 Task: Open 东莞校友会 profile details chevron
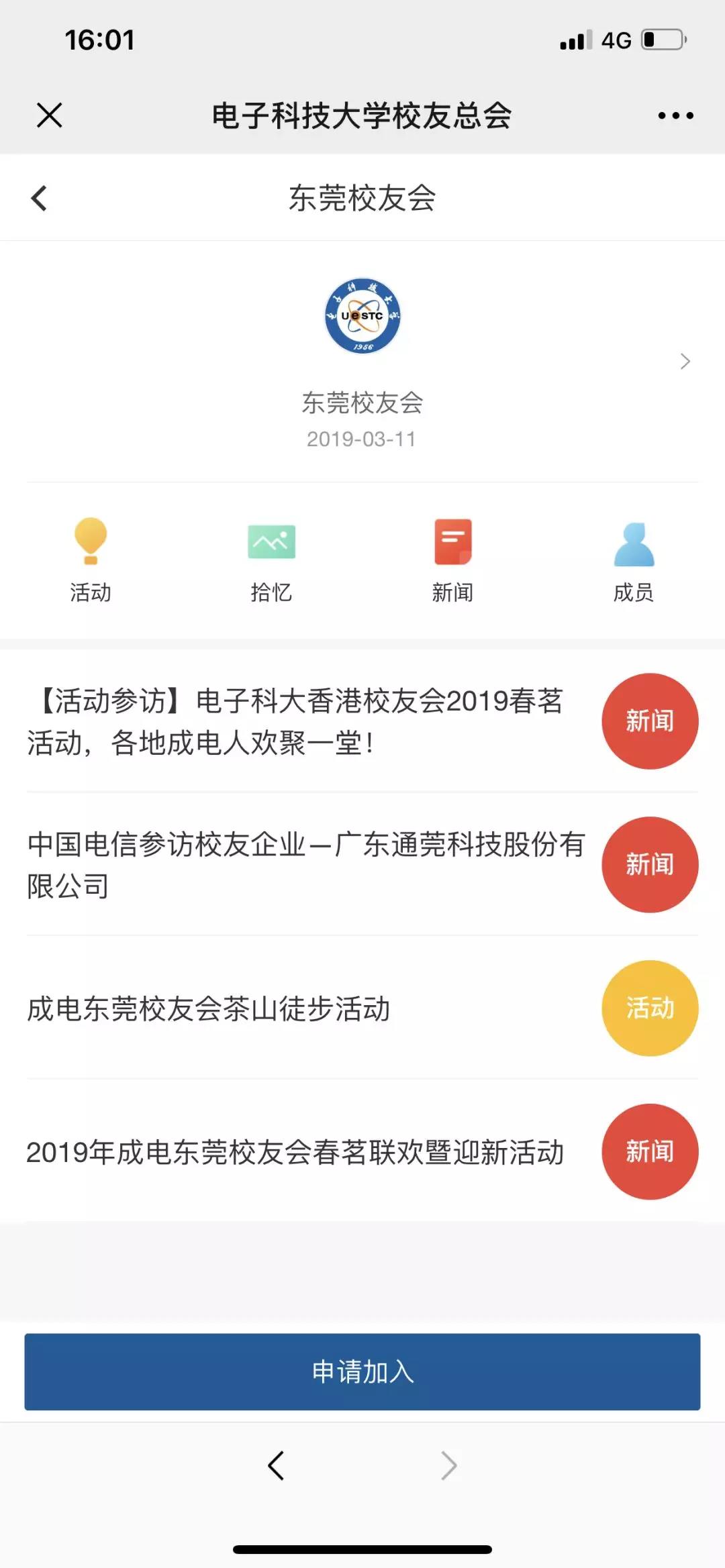tap(685, 361)
